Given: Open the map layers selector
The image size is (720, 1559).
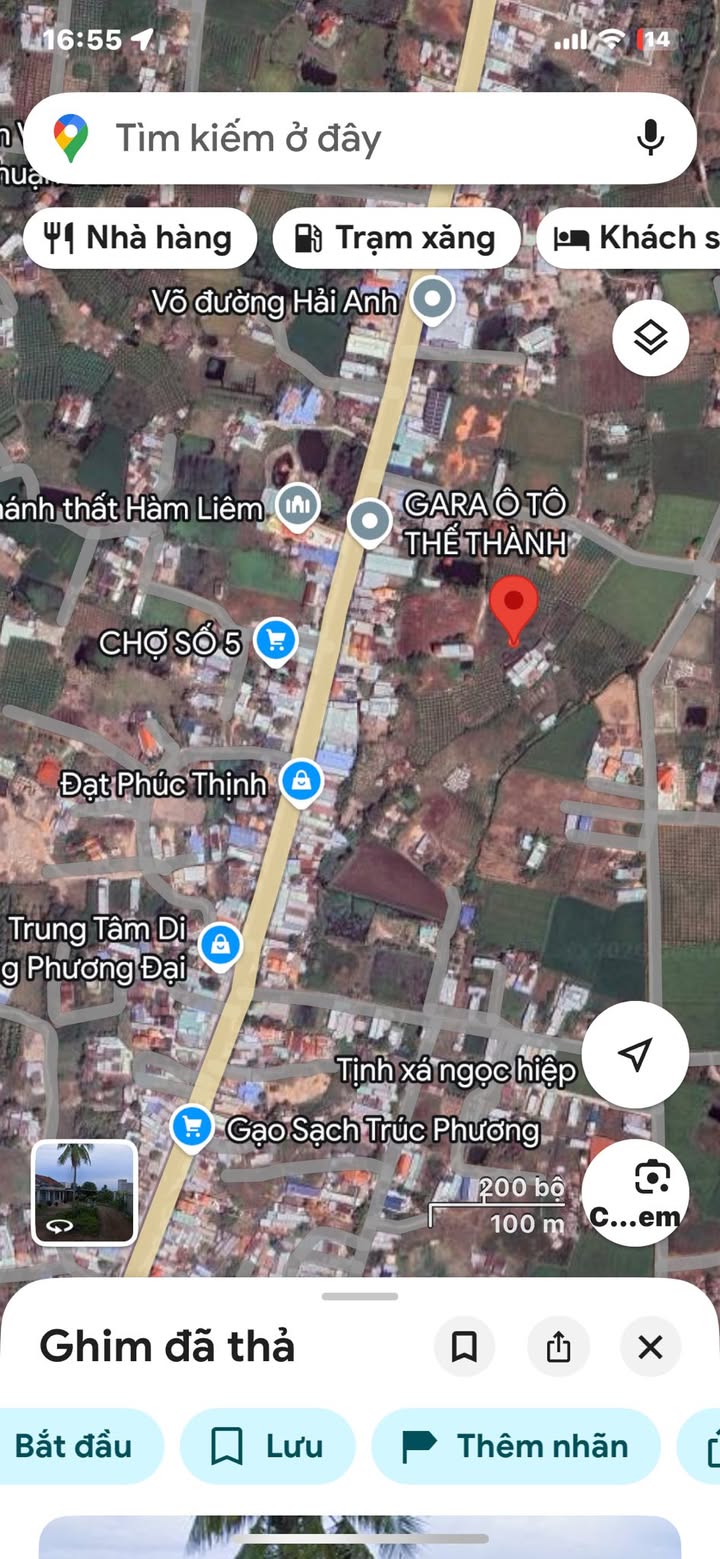Looking at the screenshot, I should pyautogui.click(x=650, y=338).
